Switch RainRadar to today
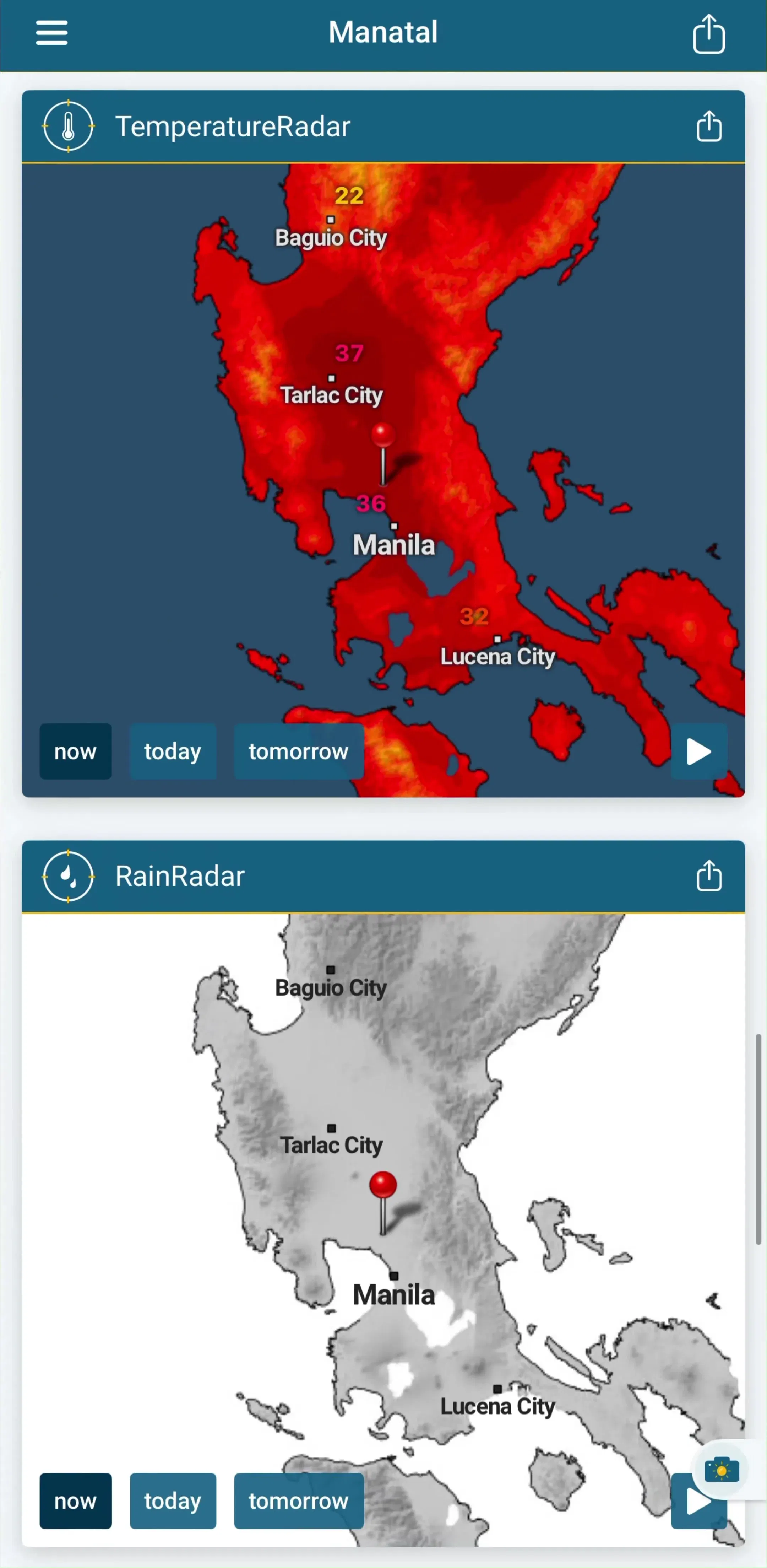The width and height of the screenshot is (767, 1568). pyautogui.click(x=173, y=1500)
